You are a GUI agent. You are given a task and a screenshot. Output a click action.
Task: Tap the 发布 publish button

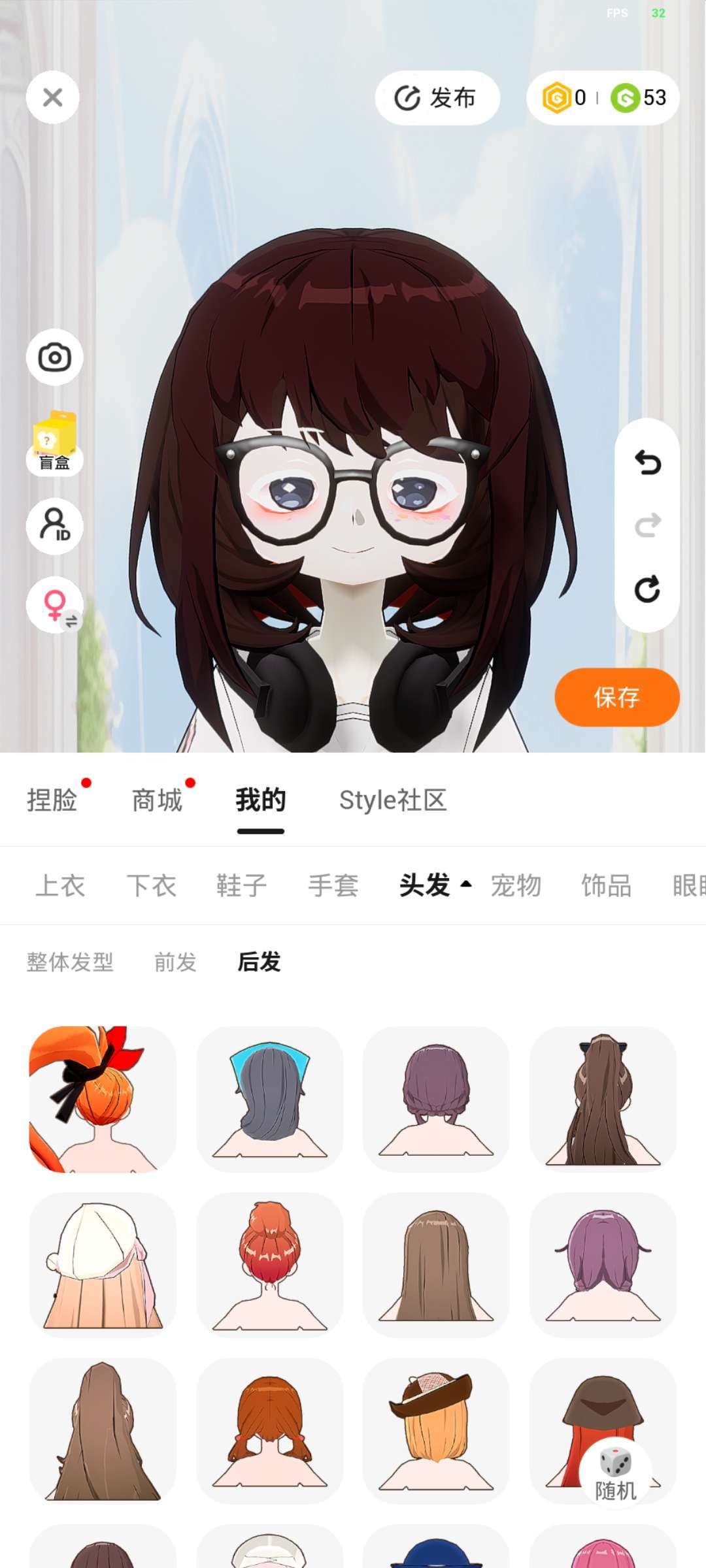[437, 98]
